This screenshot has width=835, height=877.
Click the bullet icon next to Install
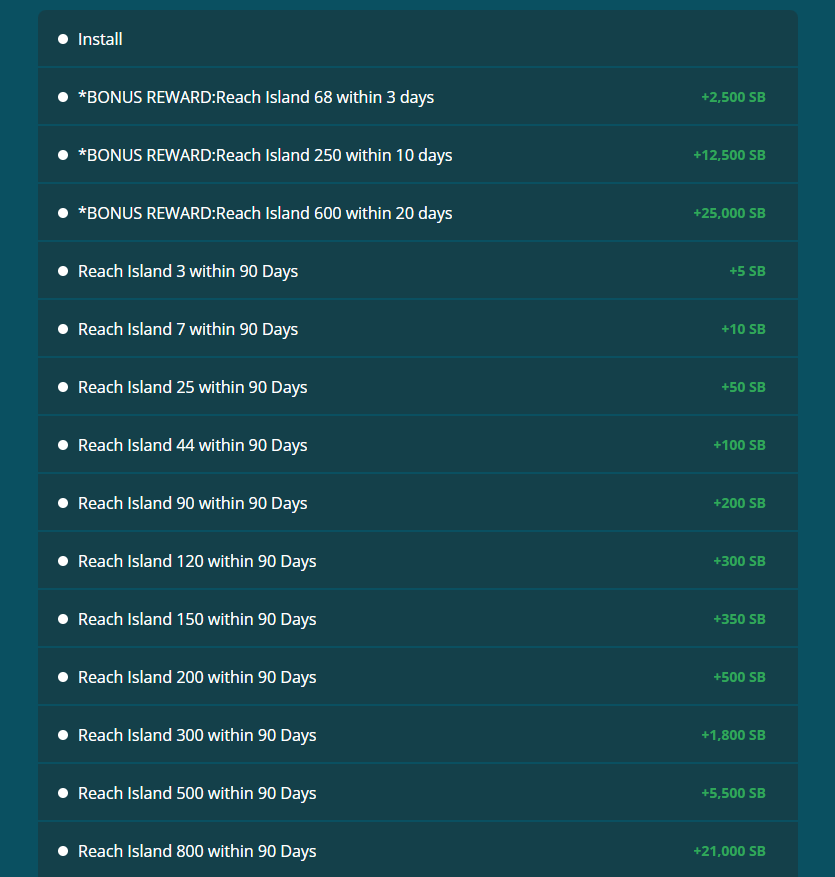point(62,39)
